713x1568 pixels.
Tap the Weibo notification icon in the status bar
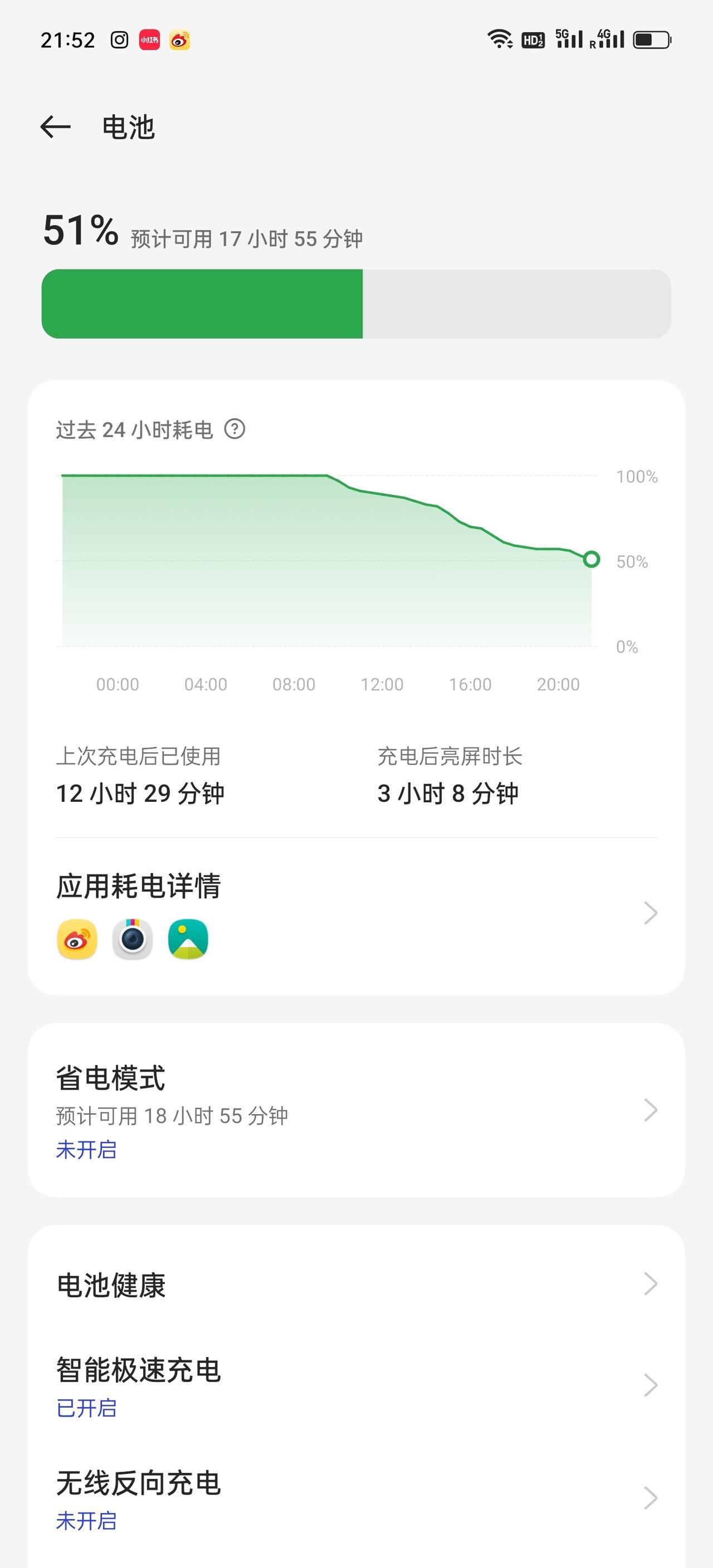(181, 39)
